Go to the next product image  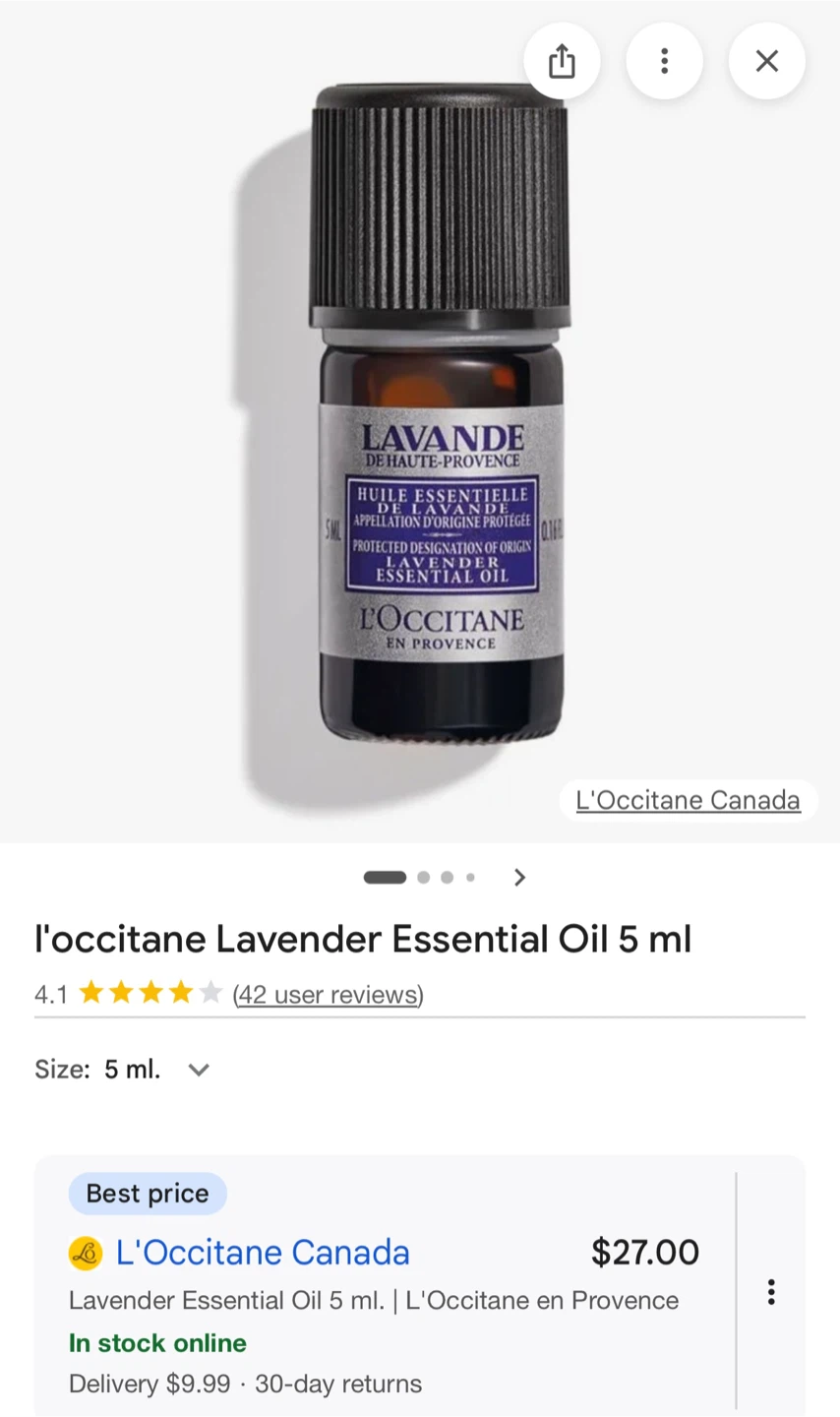click(519, 877)
